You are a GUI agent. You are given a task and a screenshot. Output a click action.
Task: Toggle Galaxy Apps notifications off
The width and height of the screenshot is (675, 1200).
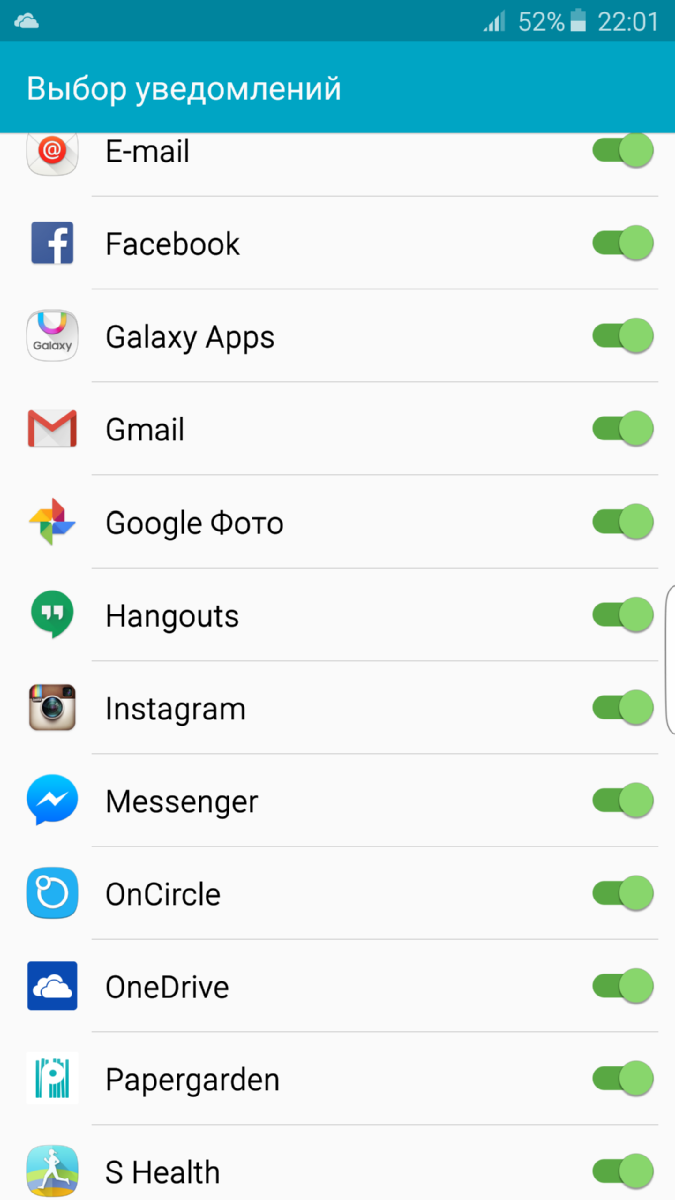(623, 336)
